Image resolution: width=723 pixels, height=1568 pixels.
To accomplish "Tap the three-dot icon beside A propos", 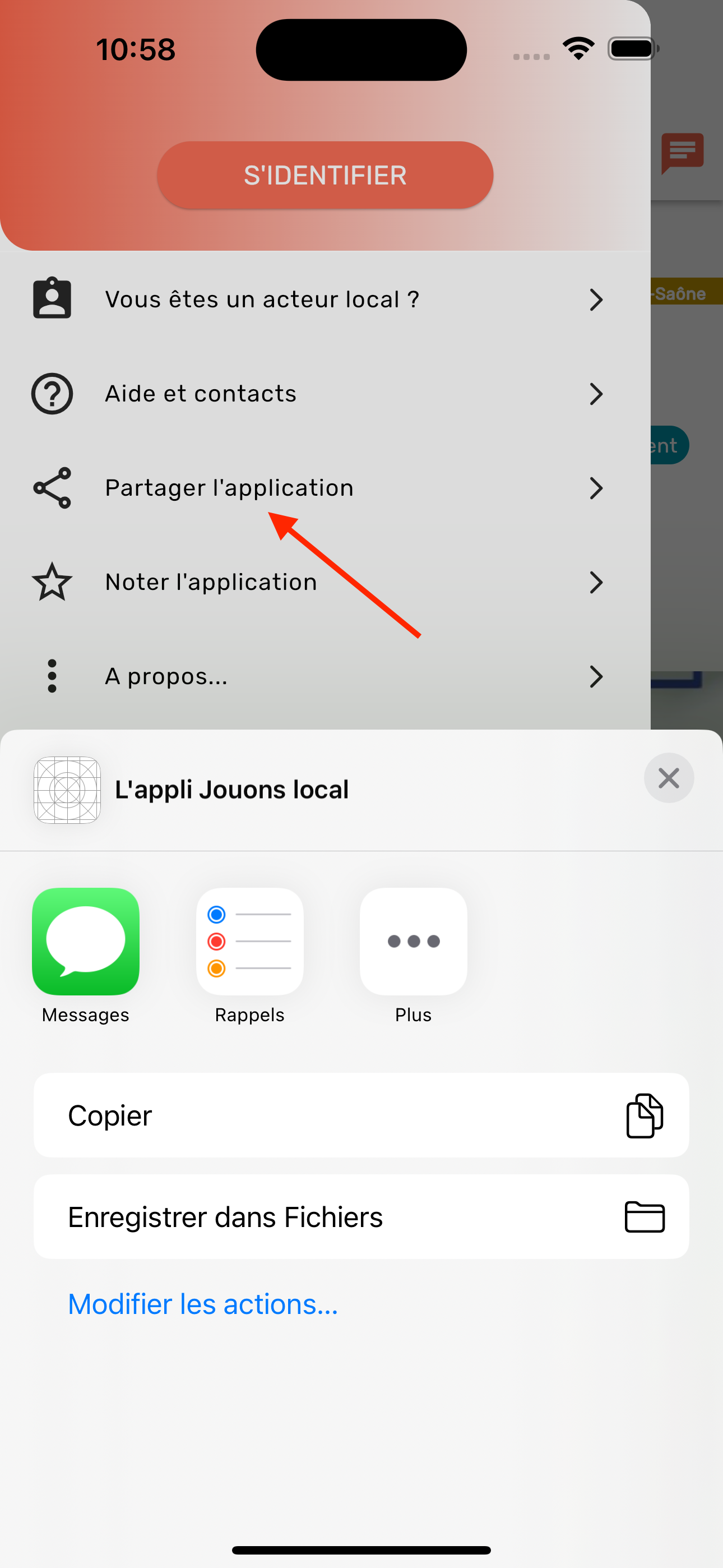I will [52, 676].
